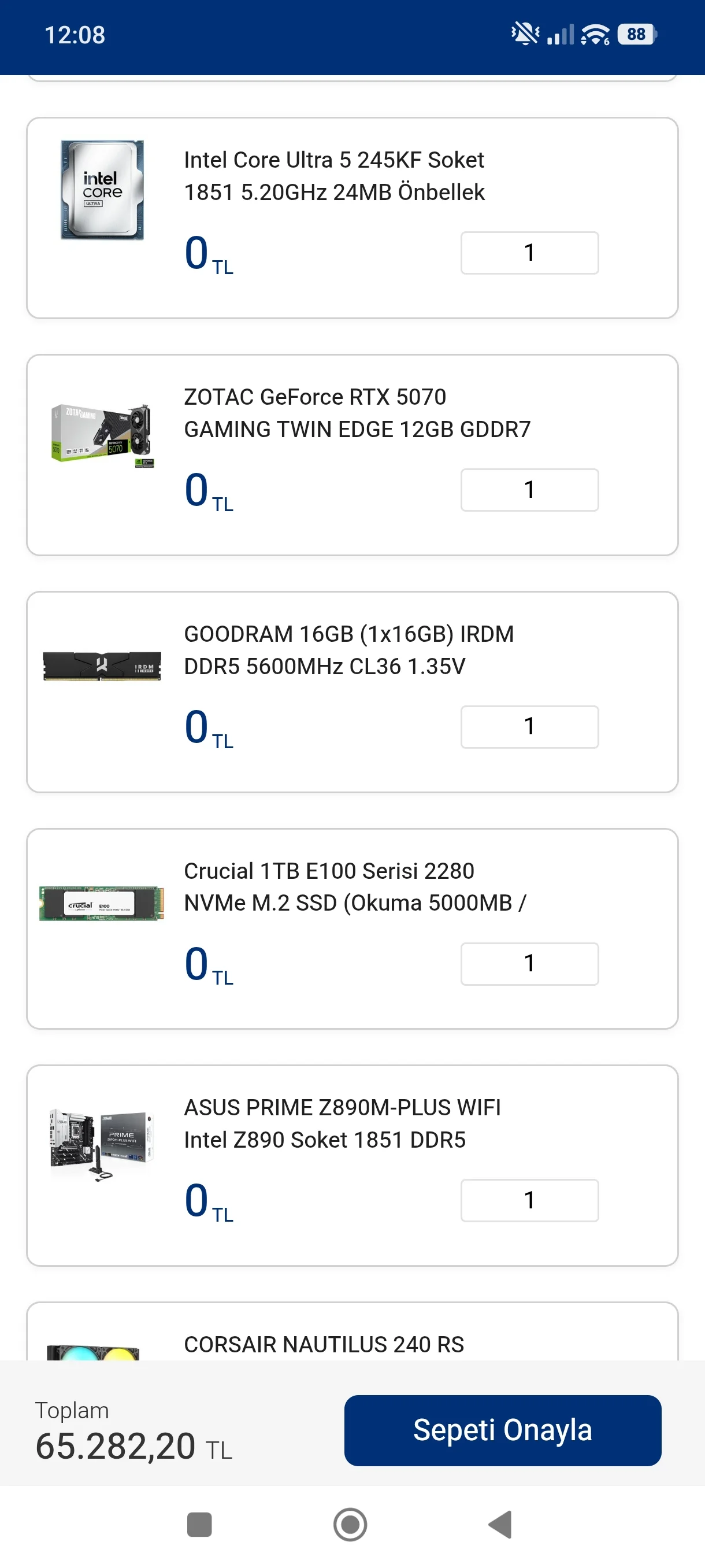Viewport: 705px width, 1568px height.
Task: Edit quantity for ASUS PRIME Z890M-PLUS WIFI
Action: pyautogui.click(x=529, y=1200)
